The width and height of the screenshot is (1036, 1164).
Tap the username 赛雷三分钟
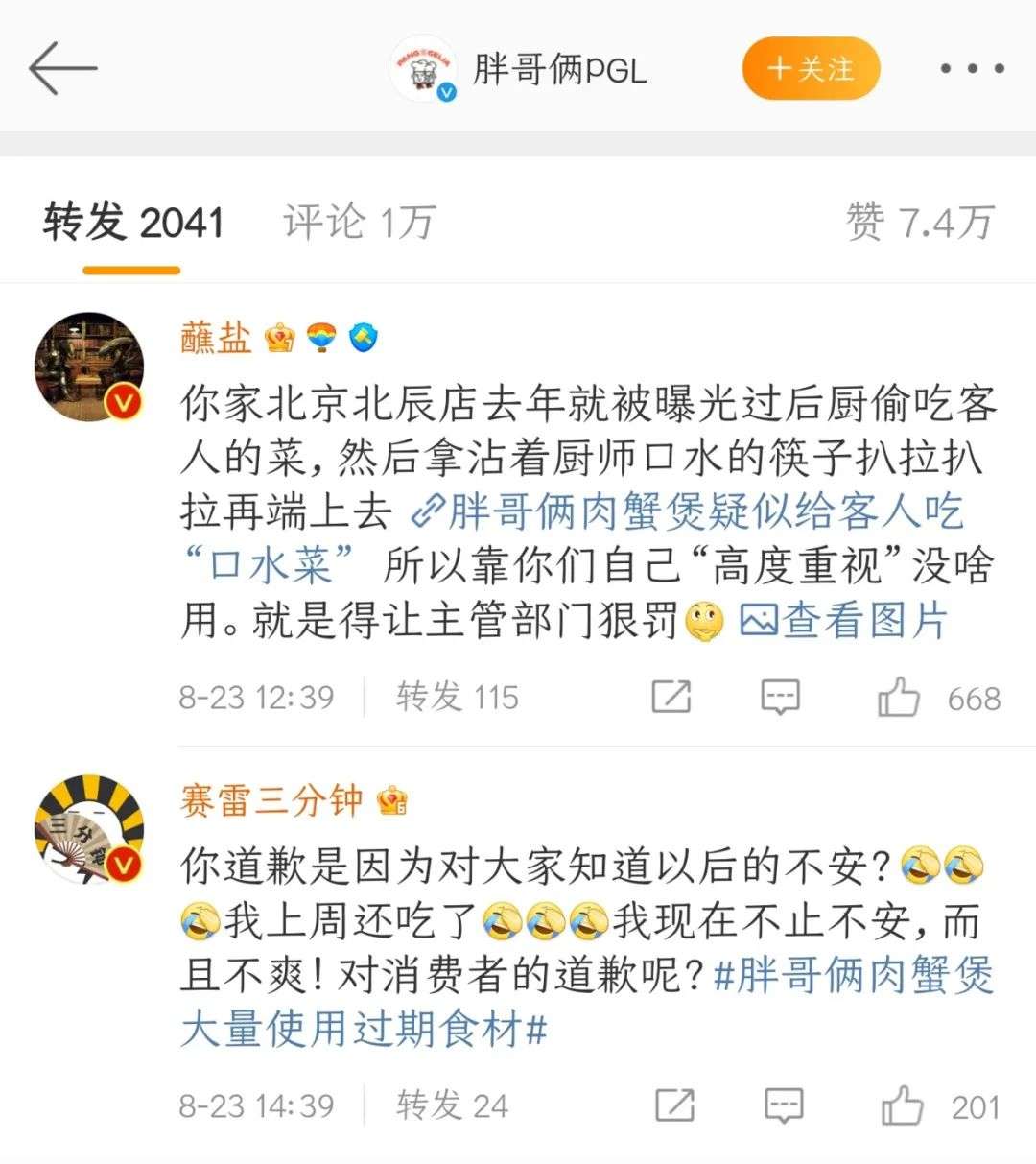click(x=271, y=799)
